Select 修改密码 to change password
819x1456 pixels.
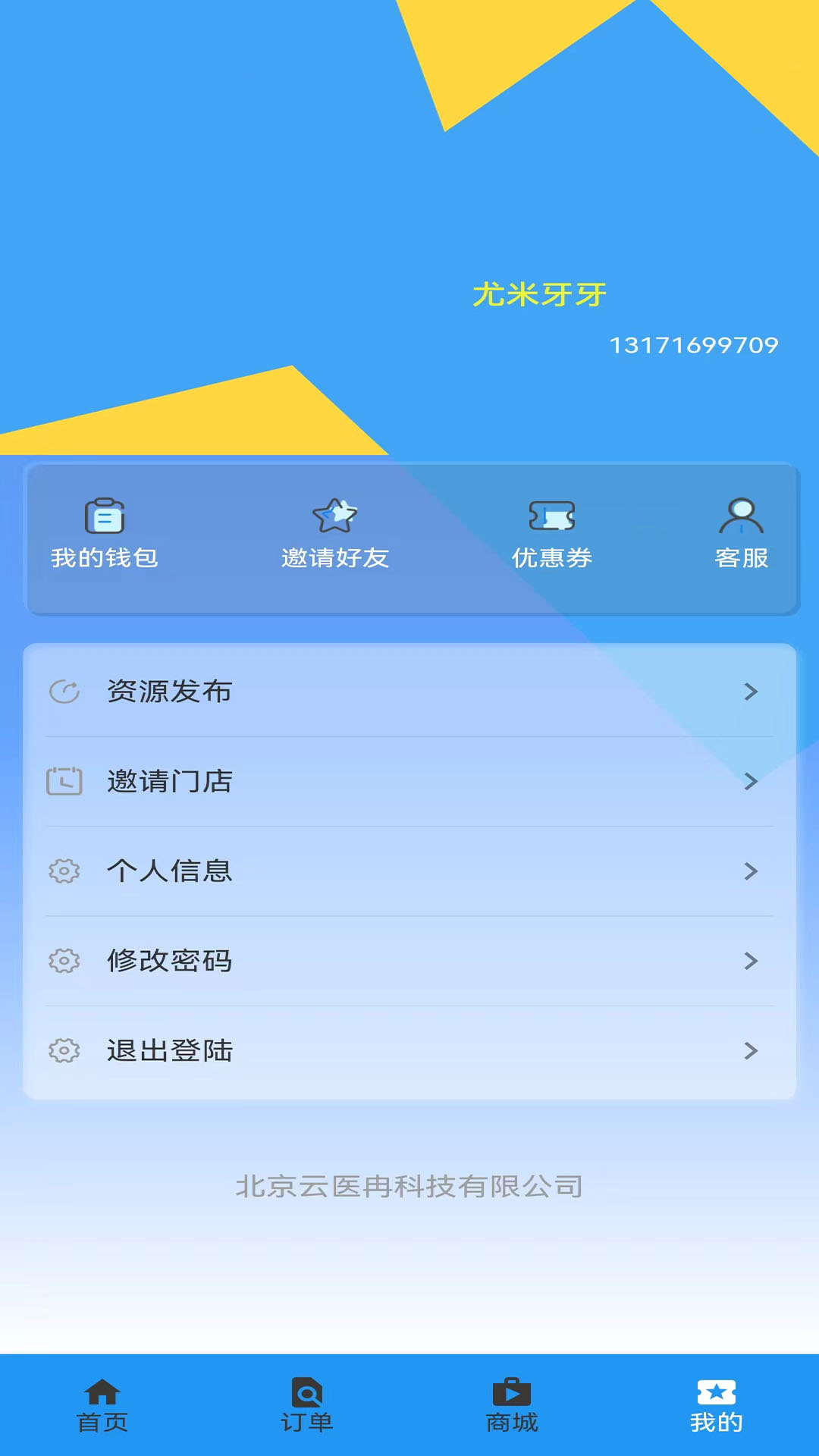[409, 961]
